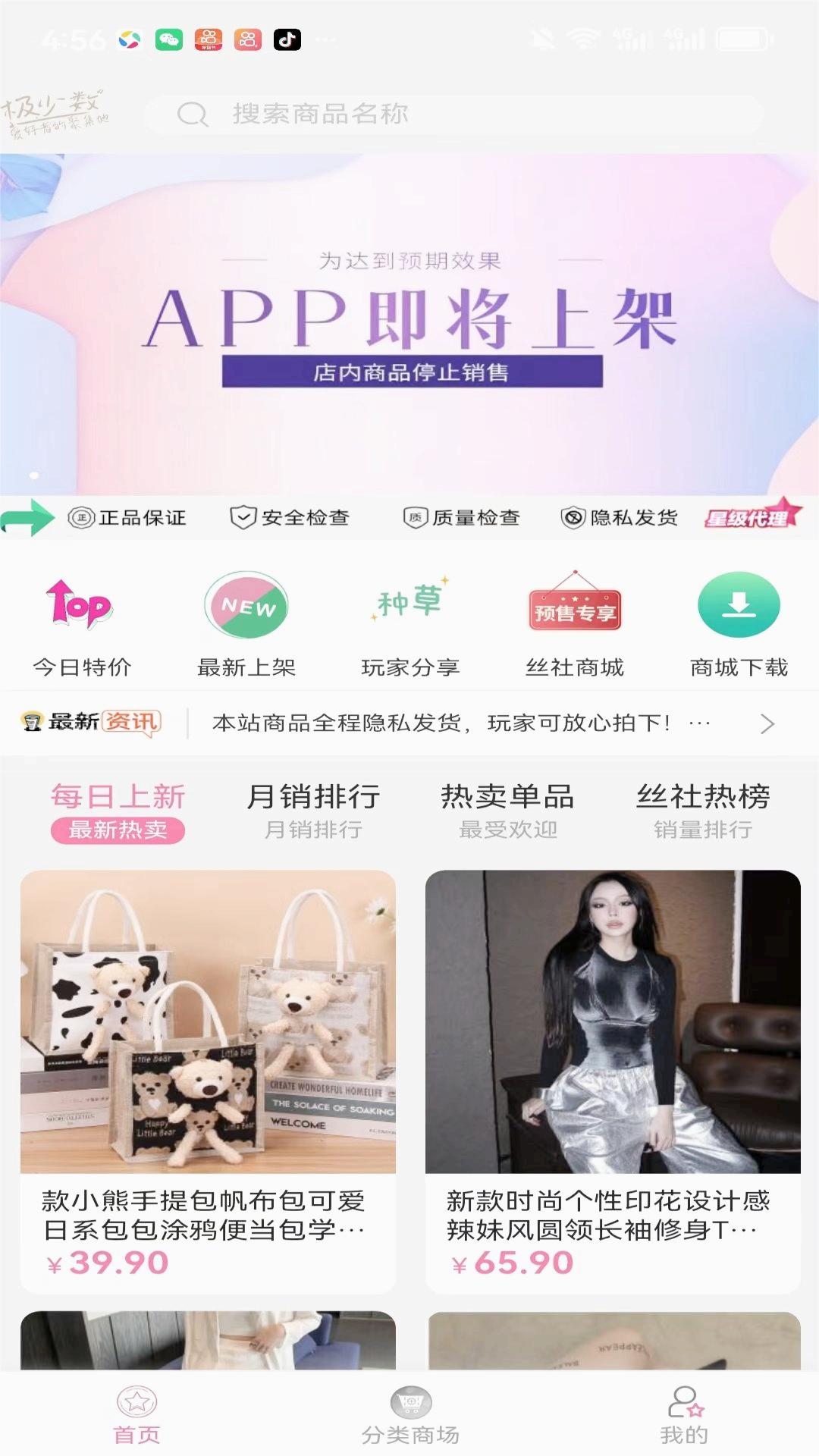
Task: Open 丝社商城 presale shop
Action: pos(575,626)
